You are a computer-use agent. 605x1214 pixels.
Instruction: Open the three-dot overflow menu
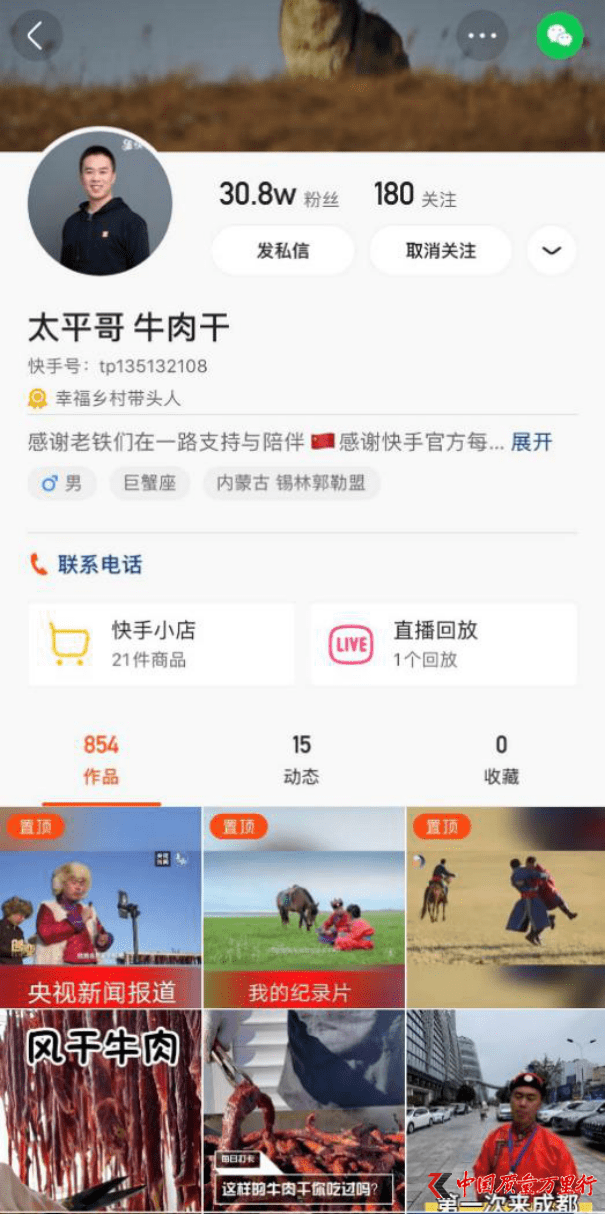pyautogui.click(x=482, y=36)
